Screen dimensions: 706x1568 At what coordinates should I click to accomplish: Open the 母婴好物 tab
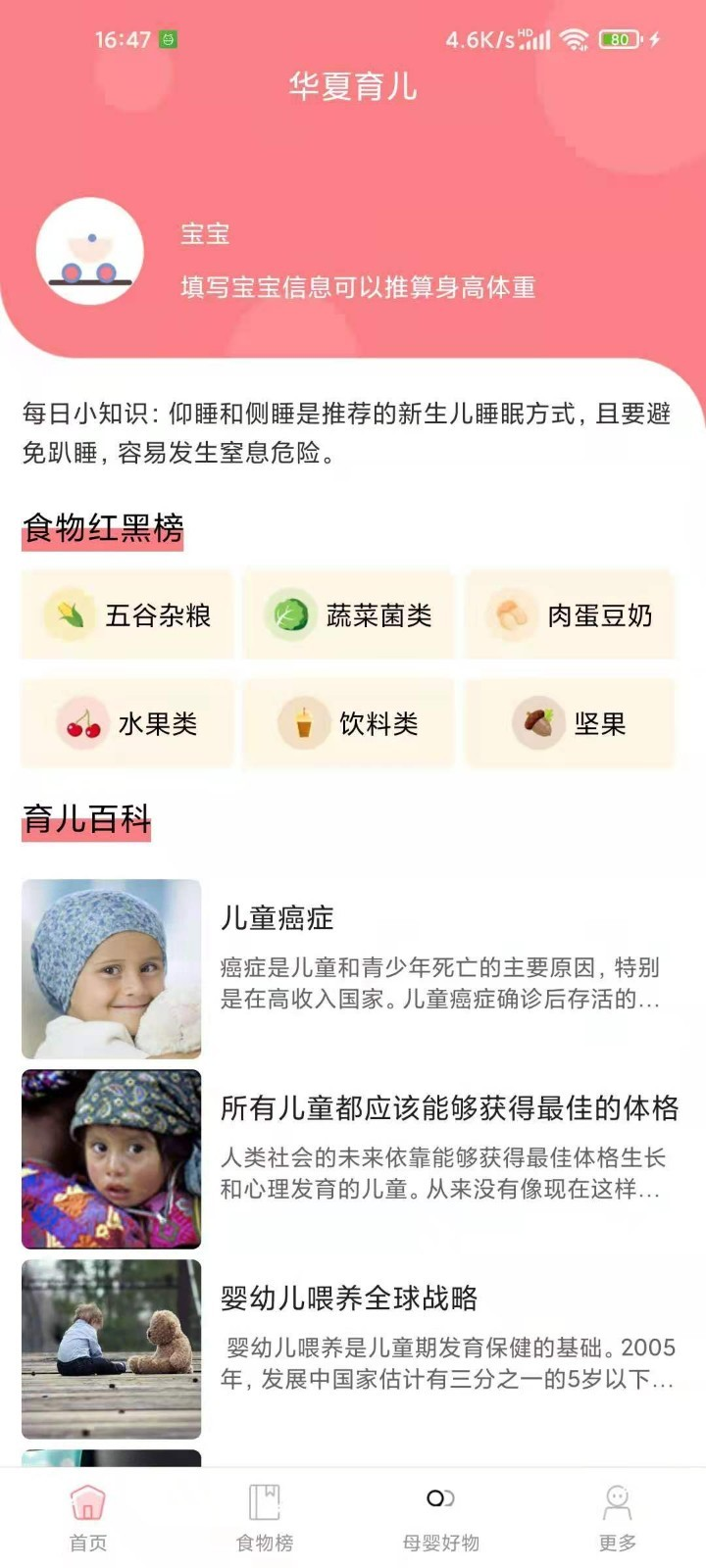(441, 1517)
